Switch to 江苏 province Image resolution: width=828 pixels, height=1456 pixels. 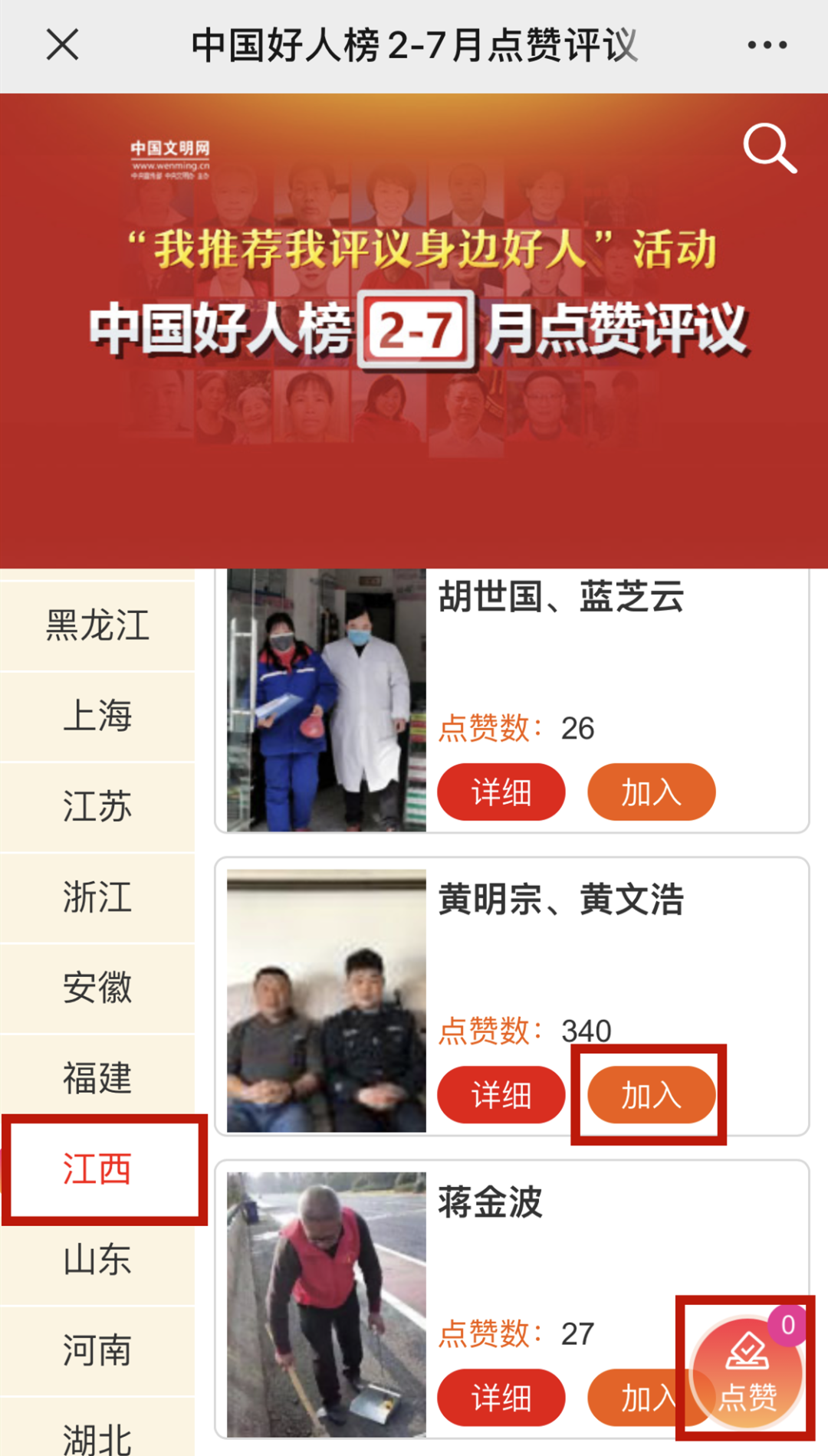coord(97,806)
